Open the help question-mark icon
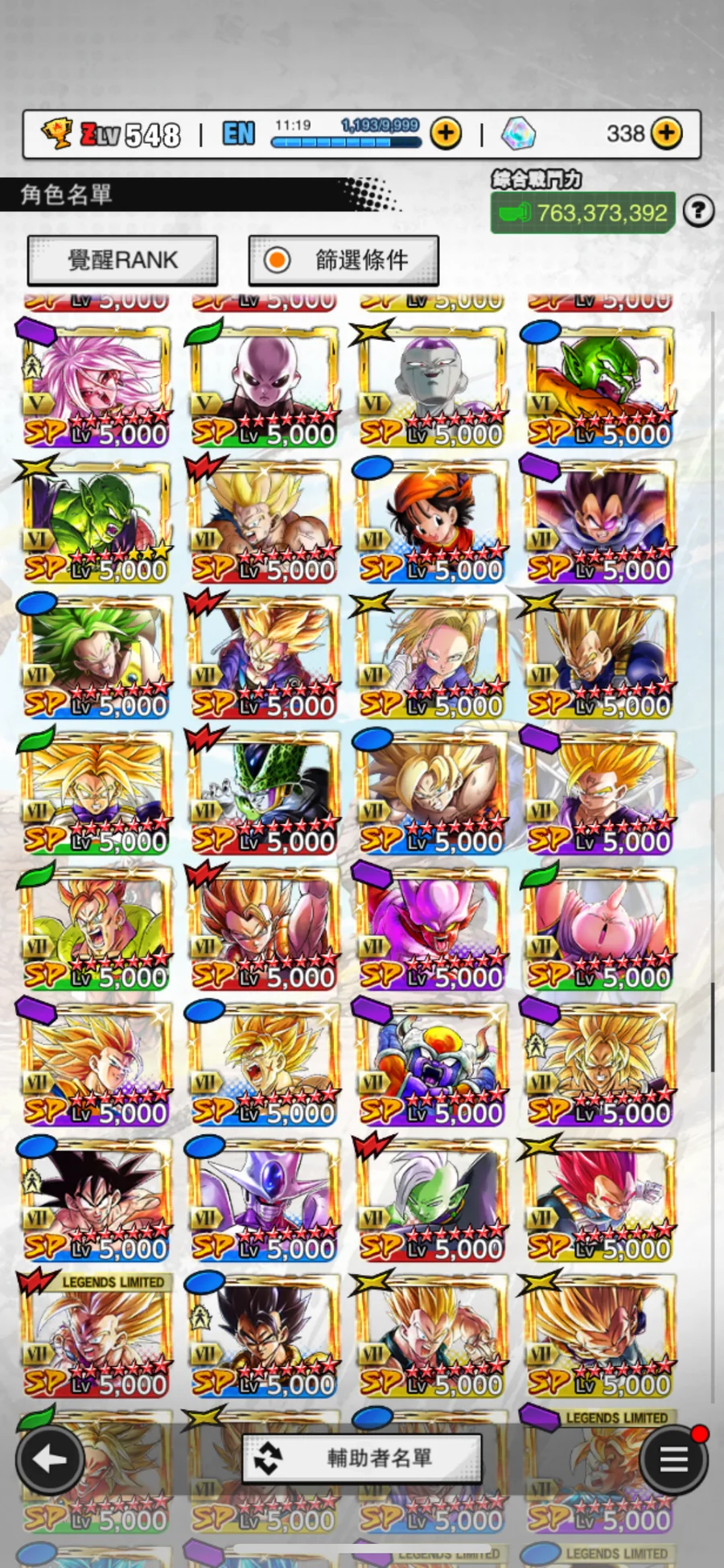The height and width of the screenshot is (1568, 724). point(698,212)
